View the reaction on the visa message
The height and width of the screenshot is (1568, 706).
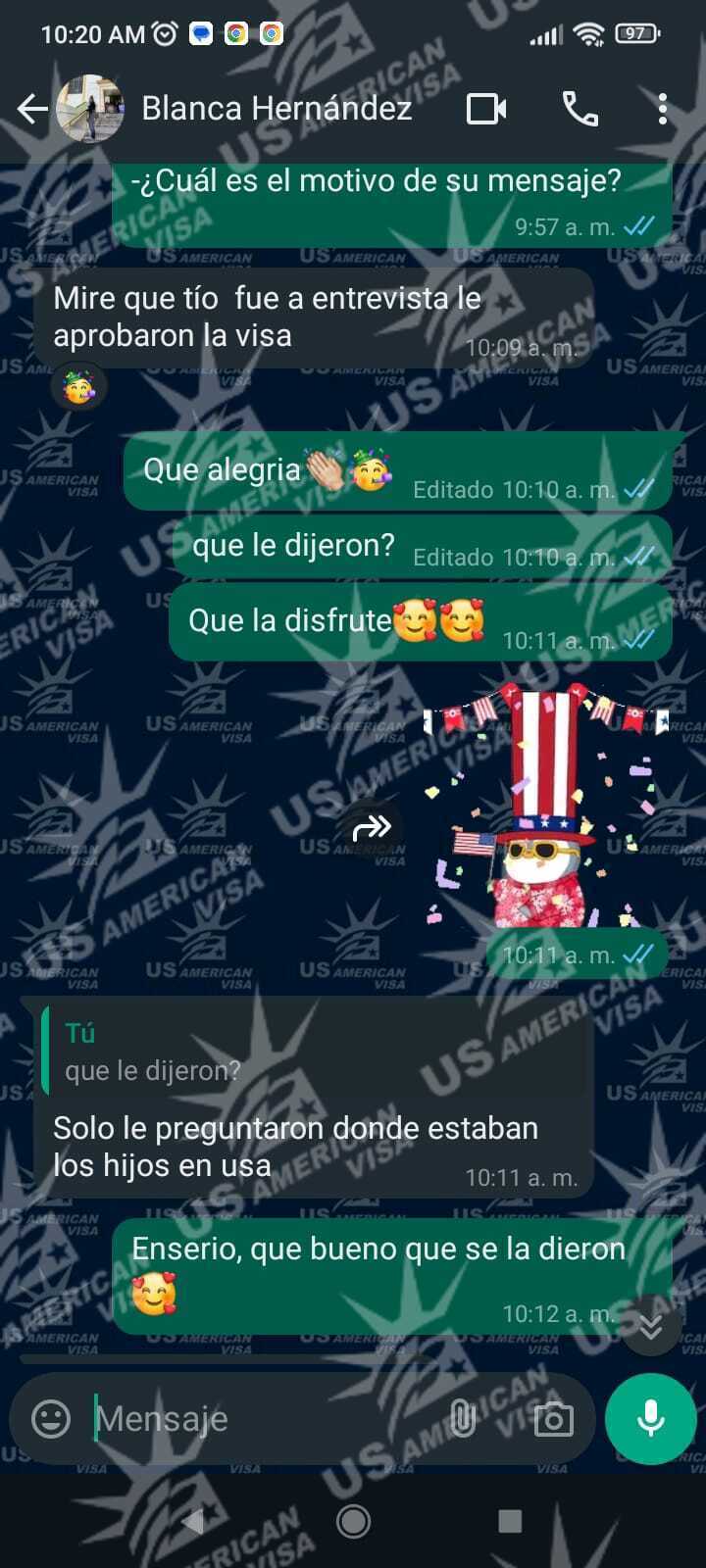click(x=79, y=387)
